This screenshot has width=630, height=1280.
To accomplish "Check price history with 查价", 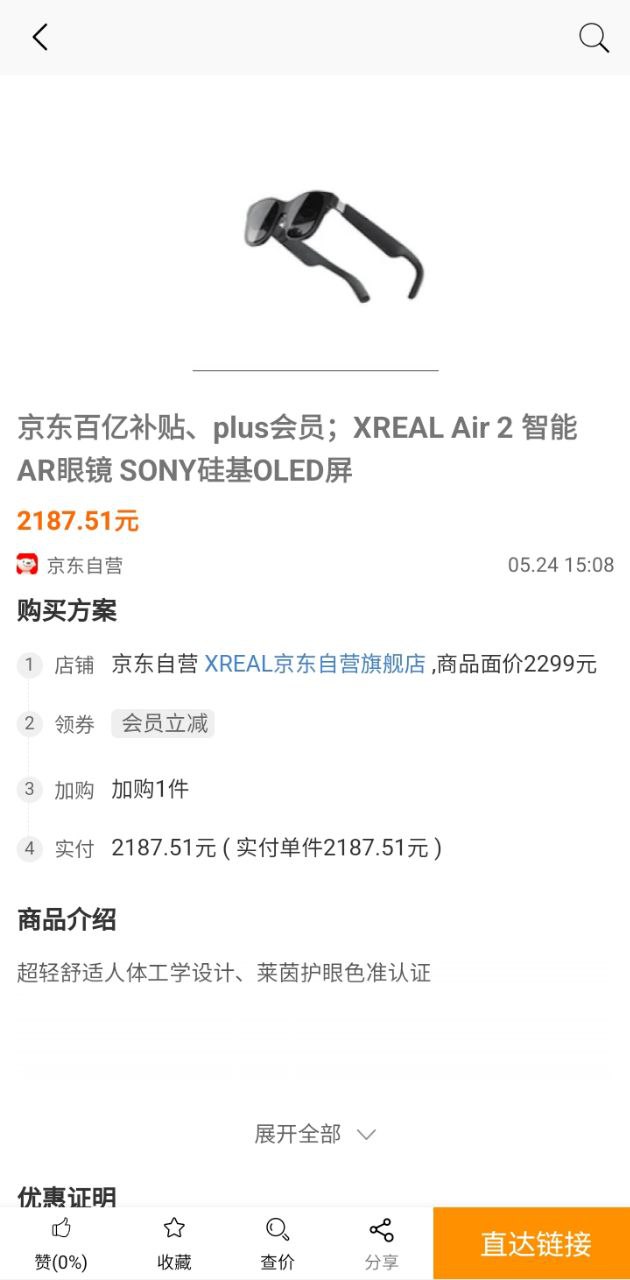I will pyautogui.click(x=278, y=1243).
